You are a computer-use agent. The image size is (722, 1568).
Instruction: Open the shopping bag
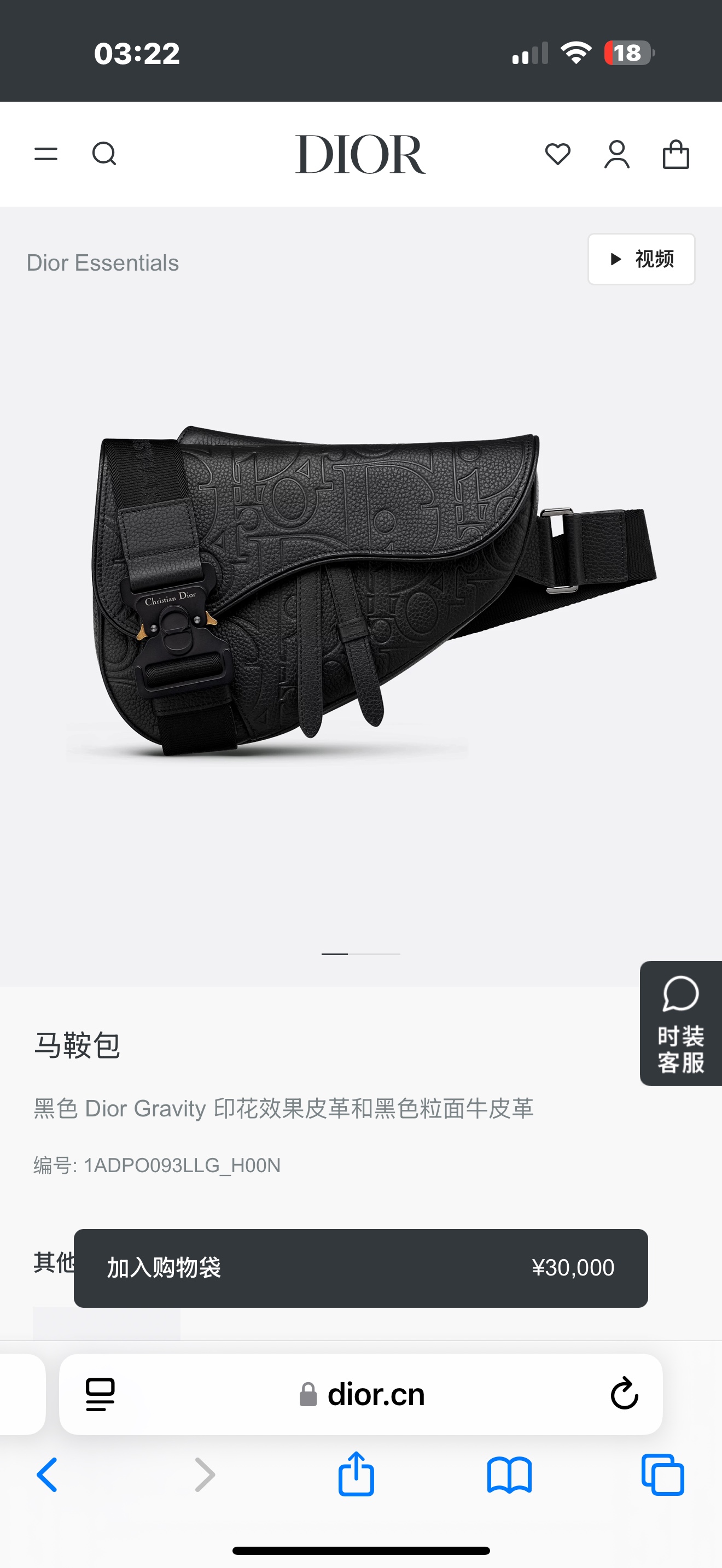[676, 154]
